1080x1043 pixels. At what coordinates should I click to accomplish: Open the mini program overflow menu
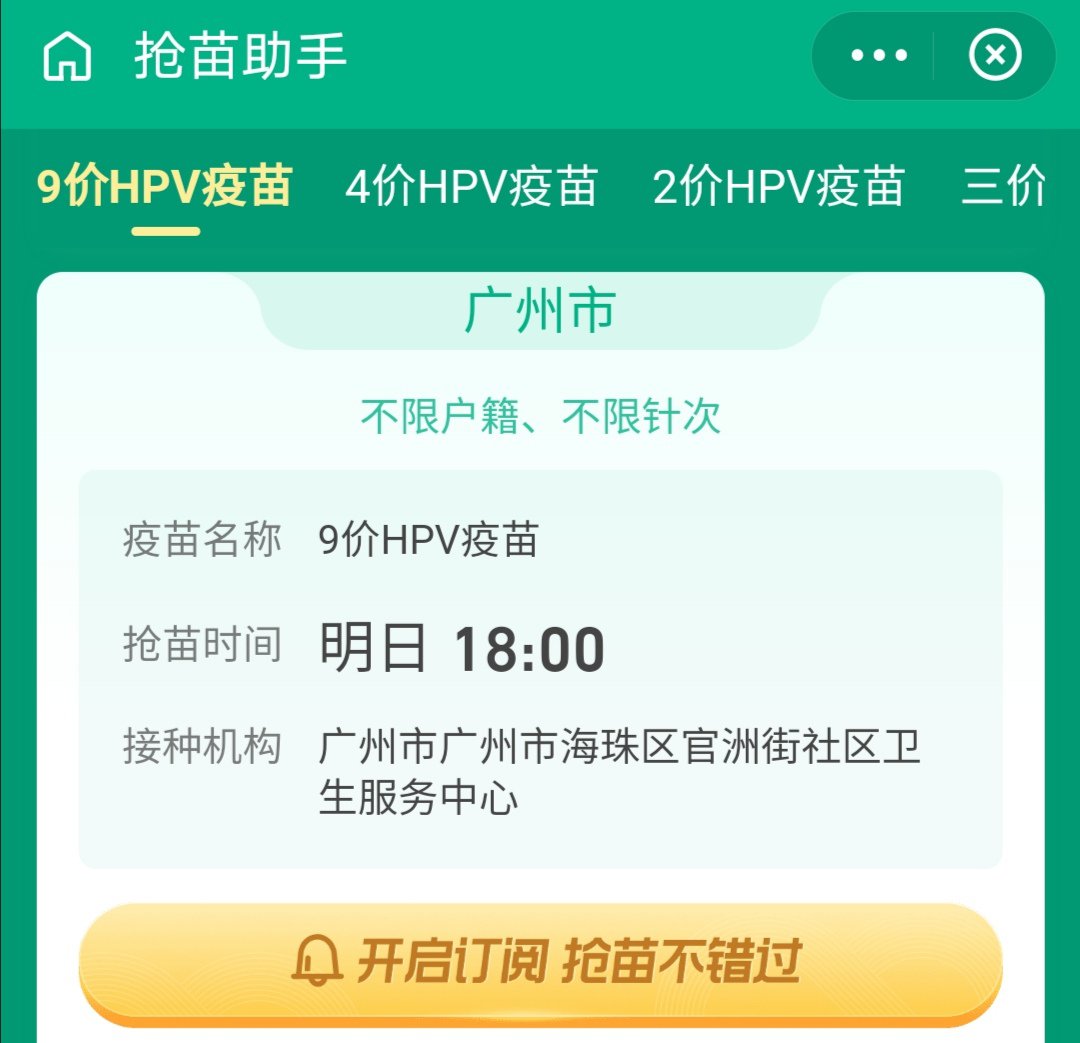(x=879, y=56)
